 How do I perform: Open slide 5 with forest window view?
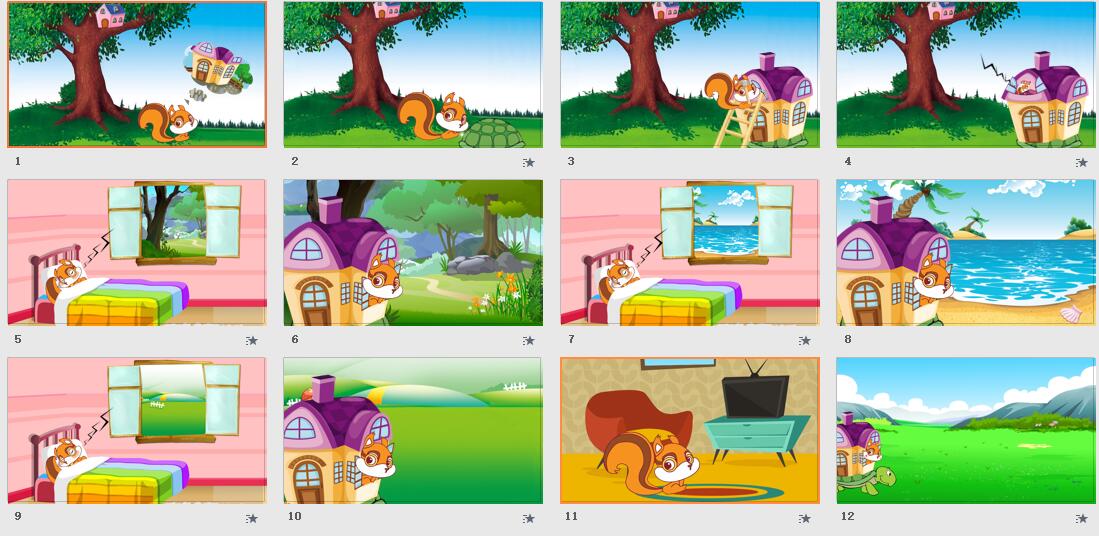tap(137, 252)
